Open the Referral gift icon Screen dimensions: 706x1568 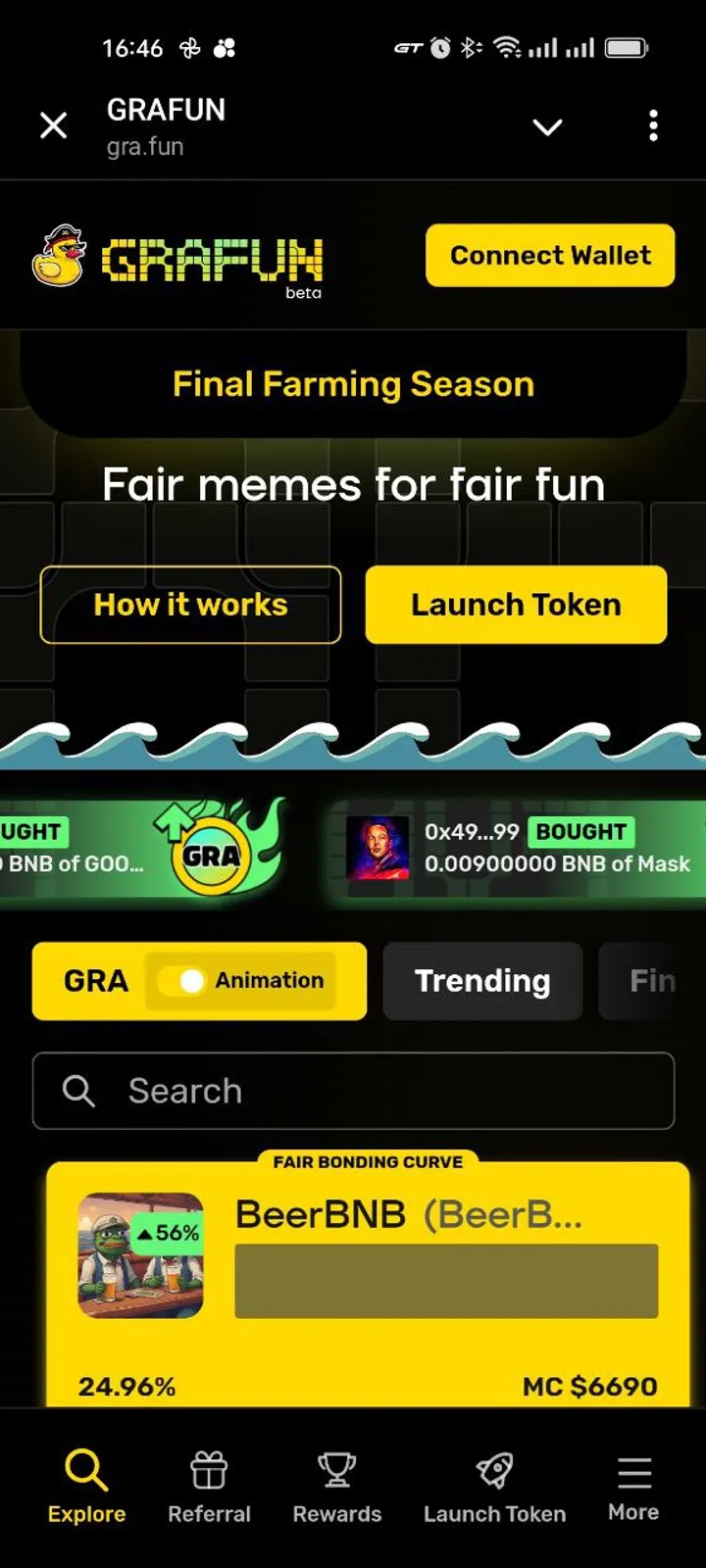coord(209,1469)
